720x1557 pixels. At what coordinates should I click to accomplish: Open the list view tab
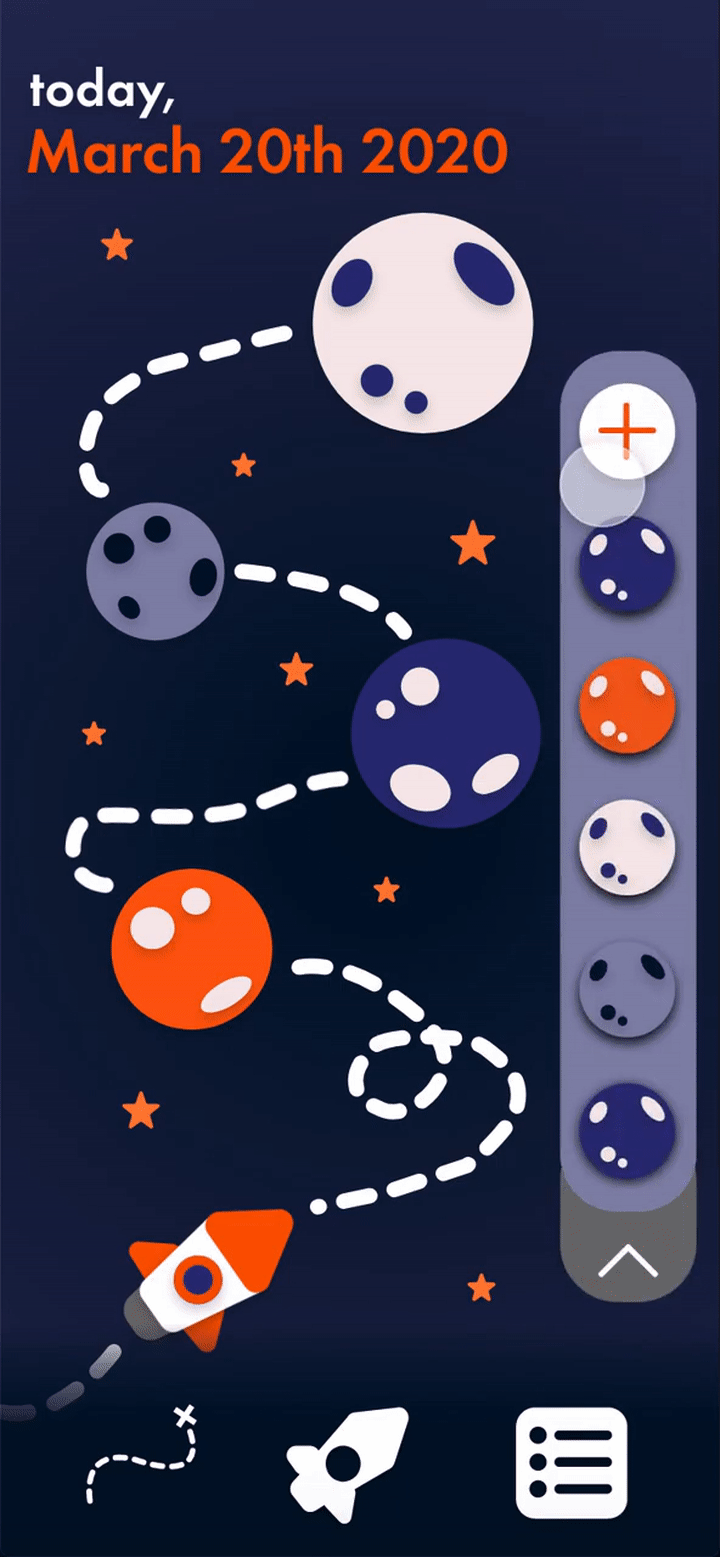(571, 1462)
